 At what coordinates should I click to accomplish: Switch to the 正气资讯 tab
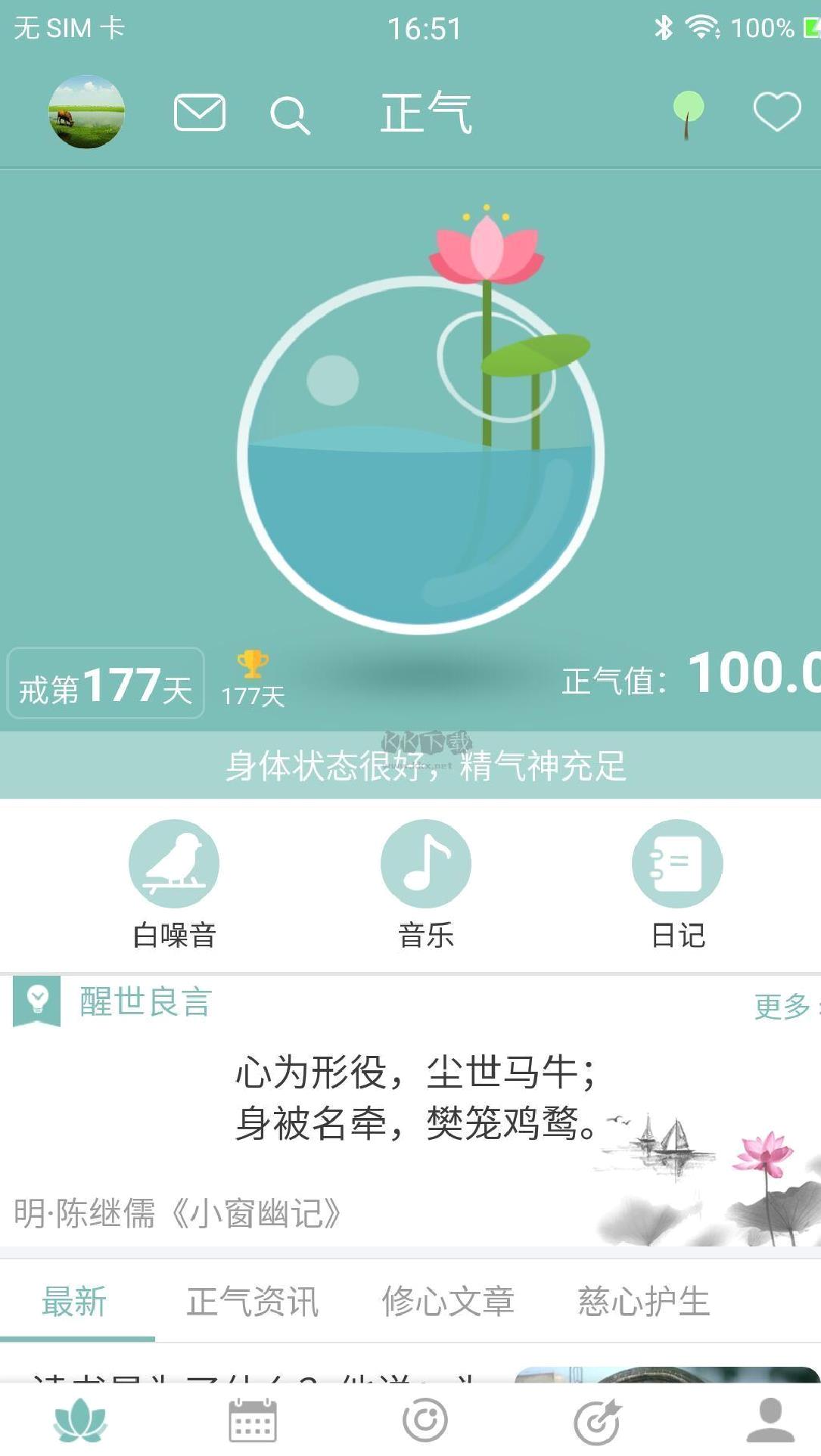pos(253,1302)
